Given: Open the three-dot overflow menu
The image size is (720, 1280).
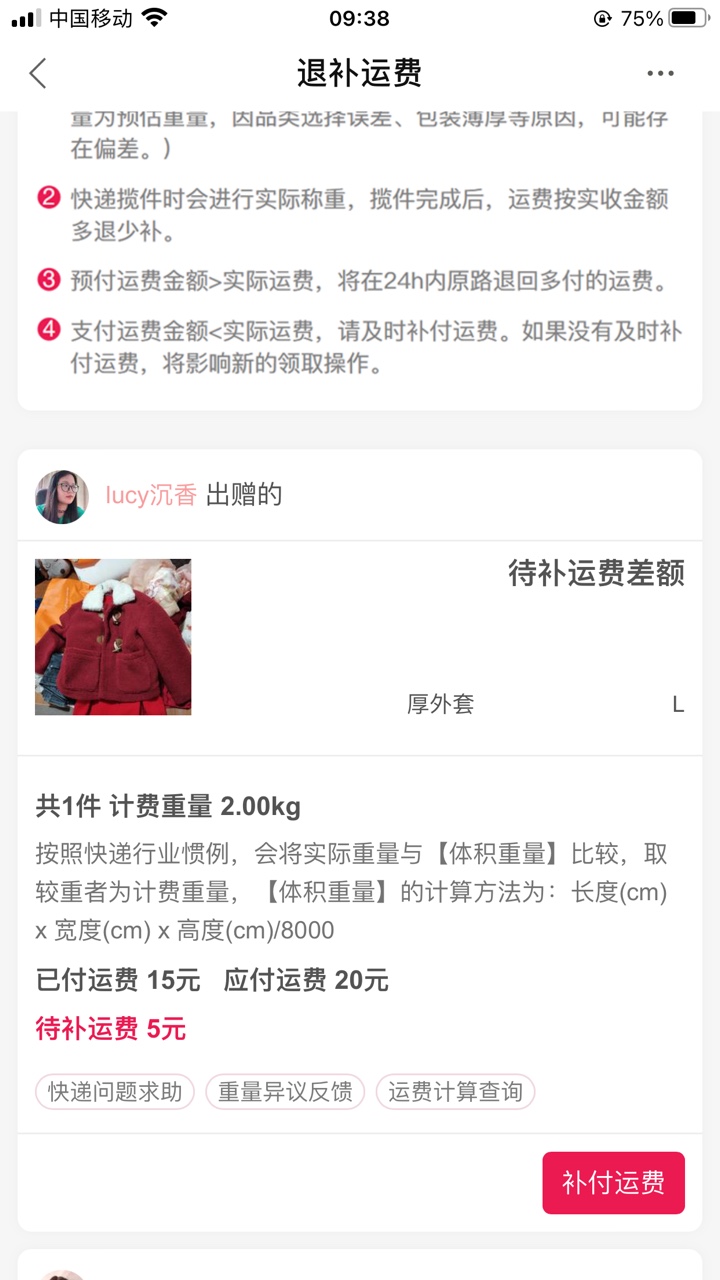Looking at the screenshot, I should coord(660,73).
